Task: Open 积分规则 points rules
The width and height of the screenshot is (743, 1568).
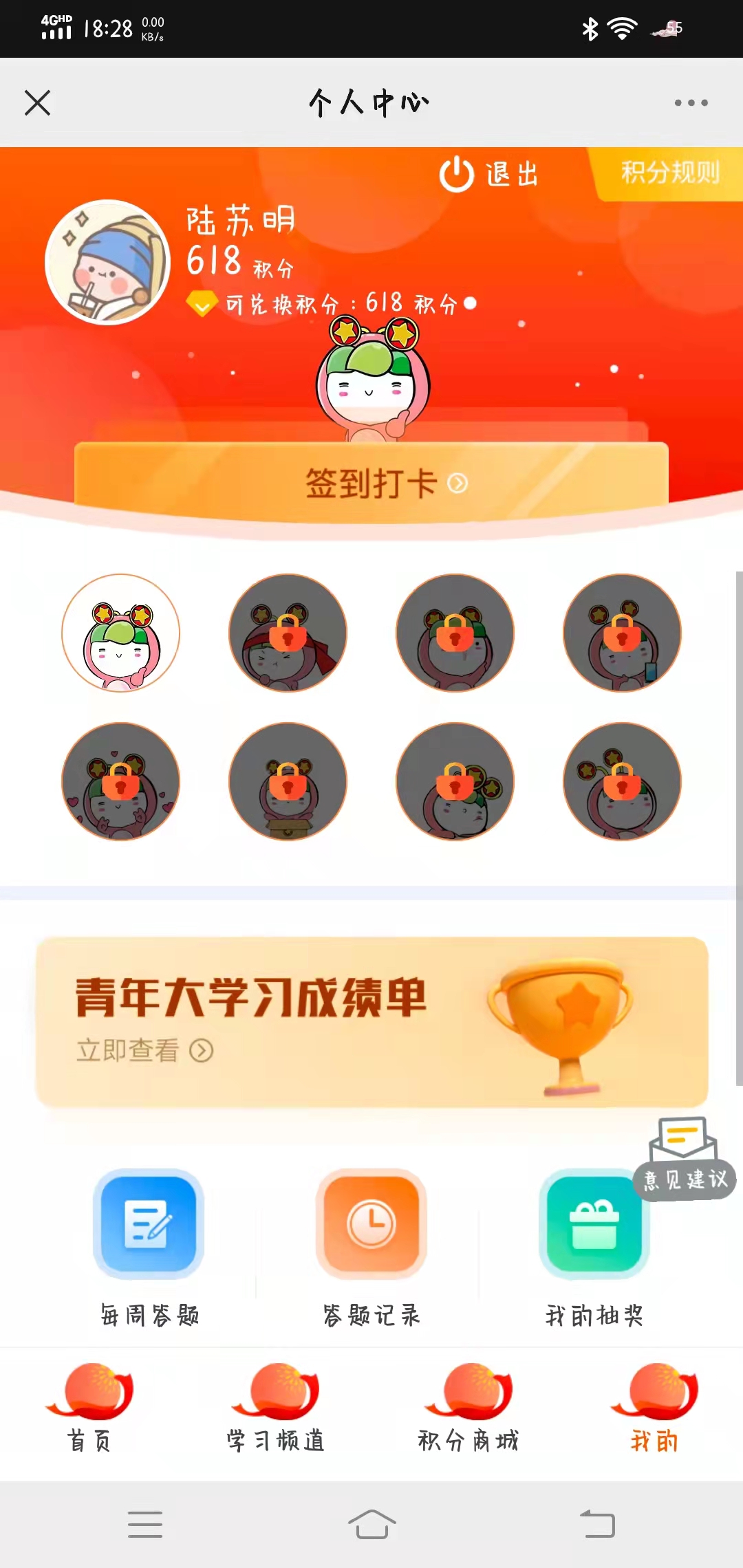Action: point(670,173)
